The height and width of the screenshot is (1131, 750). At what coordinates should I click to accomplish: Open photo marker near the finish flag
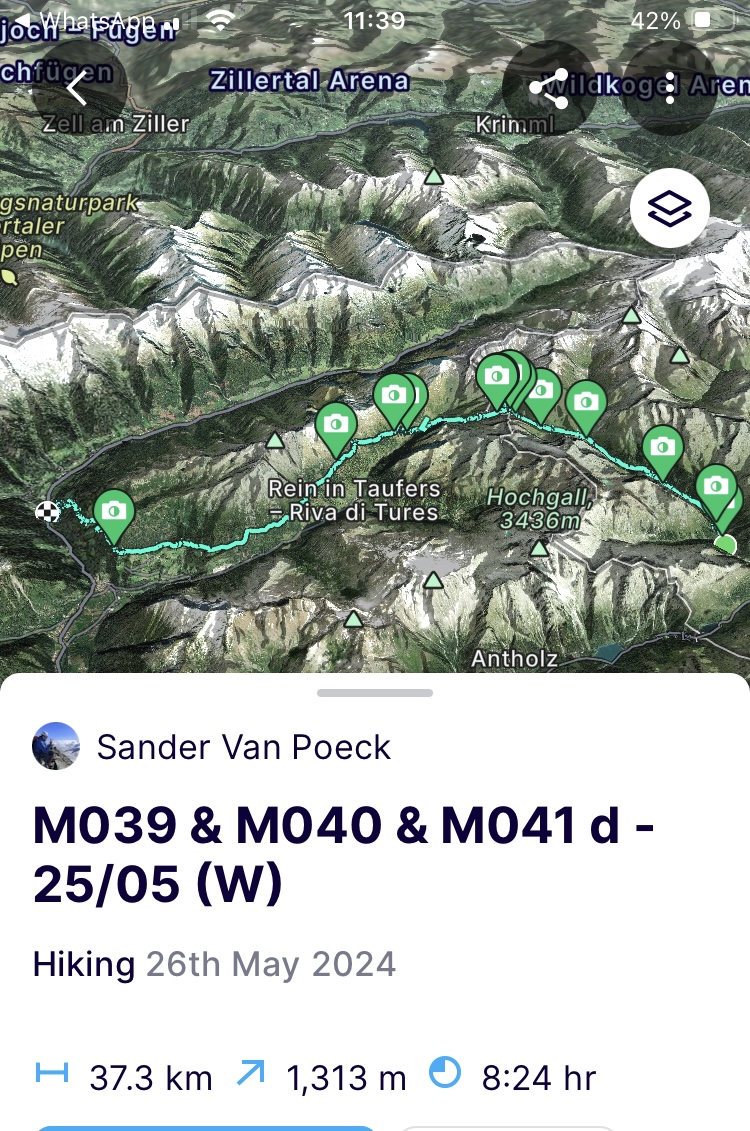[x=115, y=511]
